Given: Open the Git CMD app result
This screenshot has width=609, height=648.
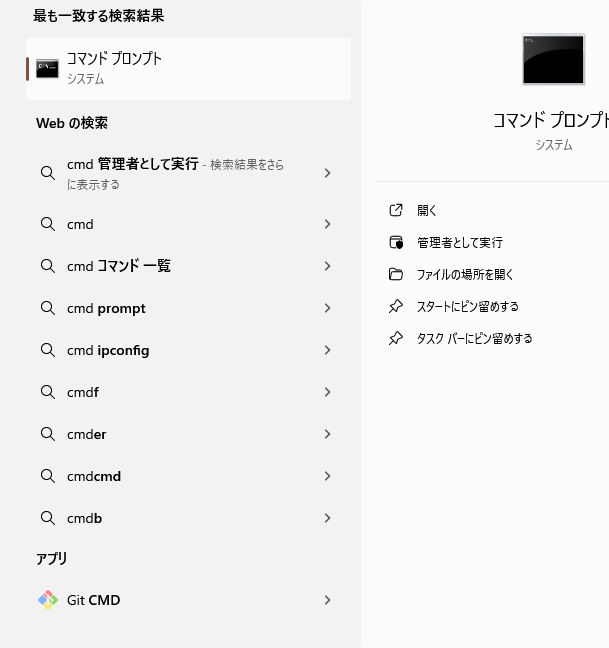Looking at the screenshot, I should pos(188,600).
